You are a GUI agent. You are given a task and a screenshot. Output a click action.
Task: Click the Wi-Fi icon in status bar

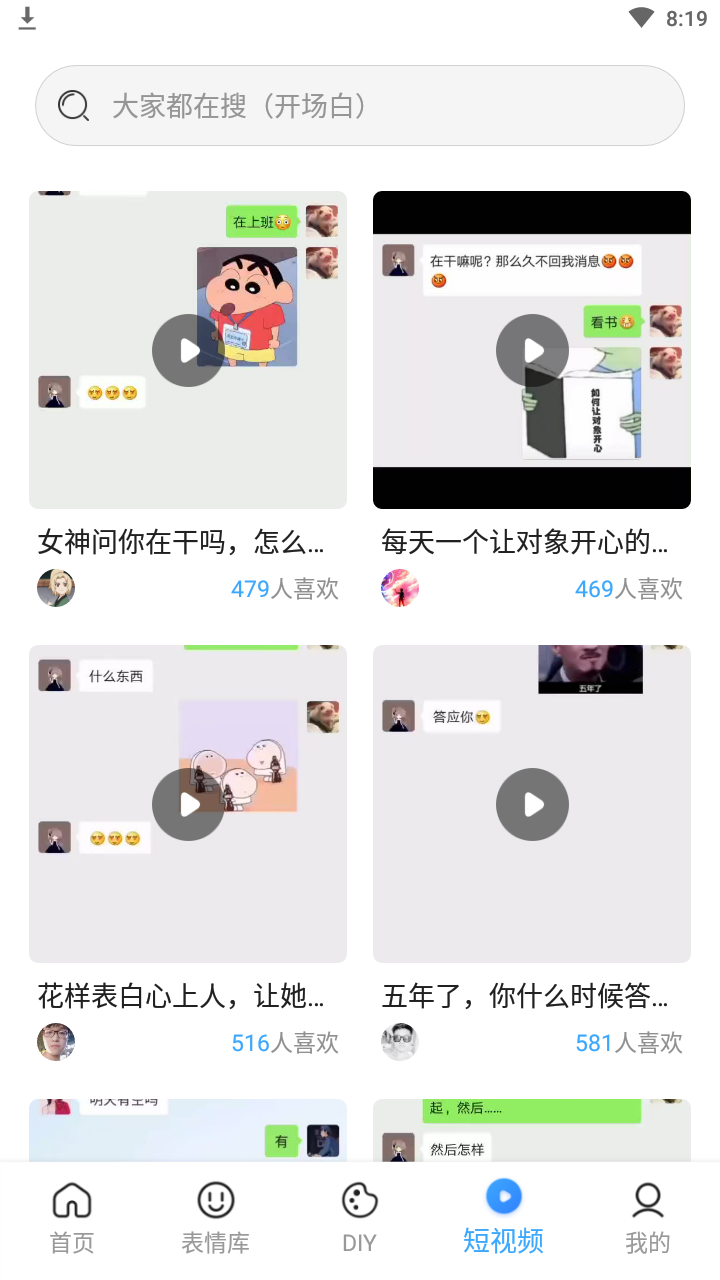[x=640, y=17]
